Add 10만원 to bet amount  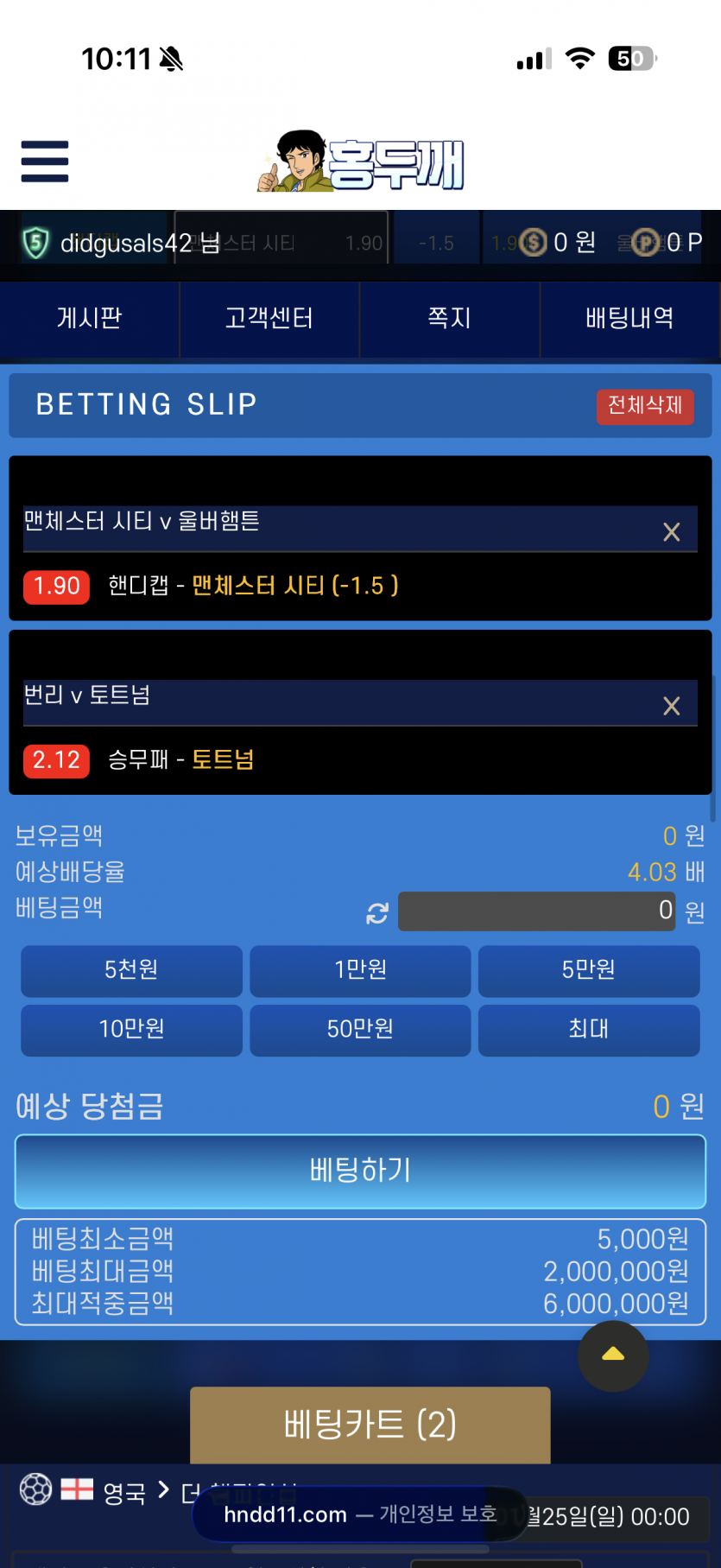131,1029
